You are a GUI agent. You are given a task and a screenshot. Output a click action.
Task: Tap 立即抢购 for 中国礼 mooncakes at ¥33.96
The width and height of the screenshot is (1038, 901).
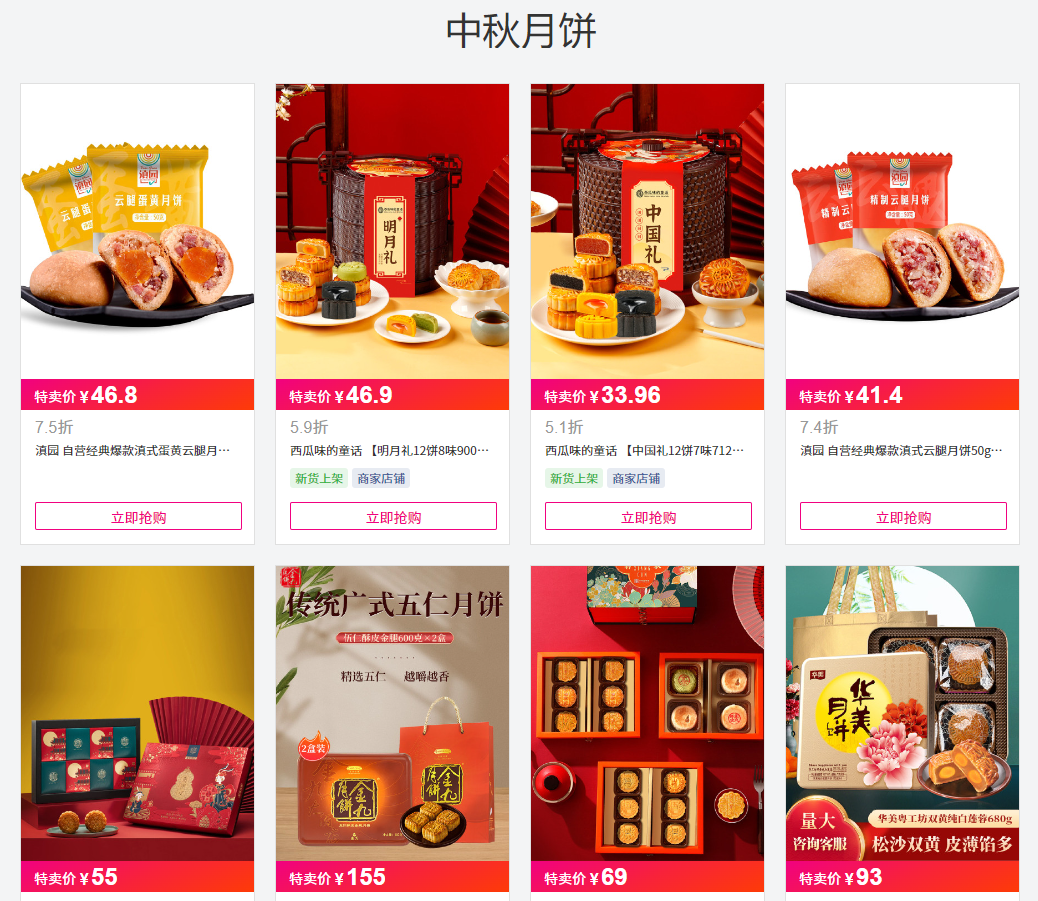point(648,516)
